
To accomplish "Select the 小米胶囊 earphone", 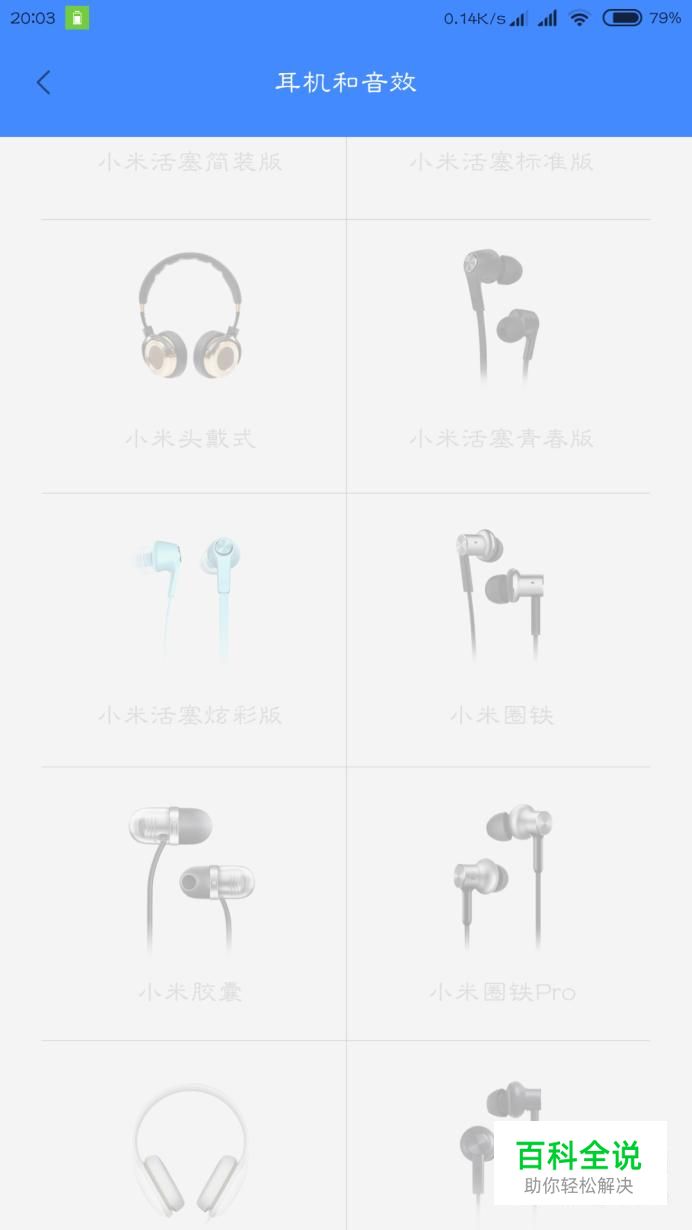I will tap(194, 904).
